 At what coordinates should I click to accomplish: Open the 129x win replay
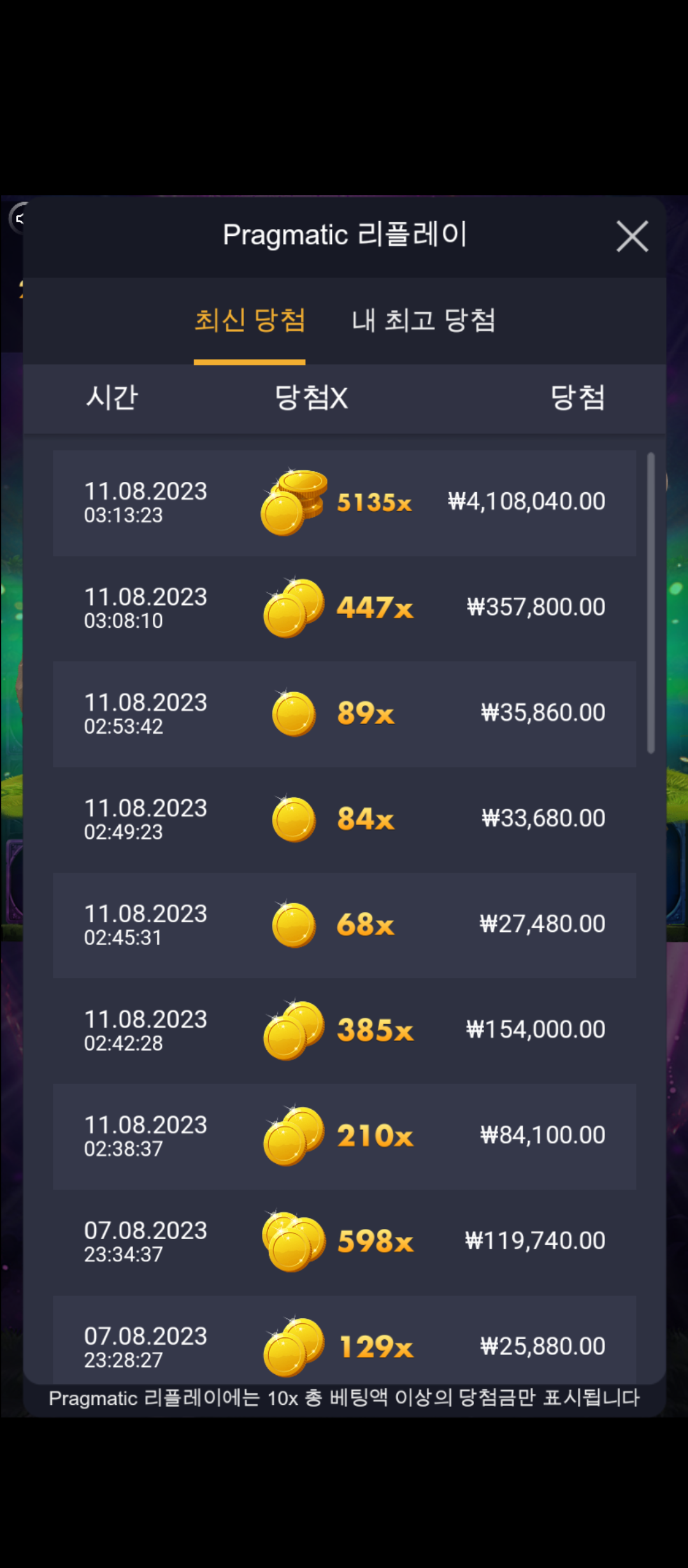coord(344,1340)
